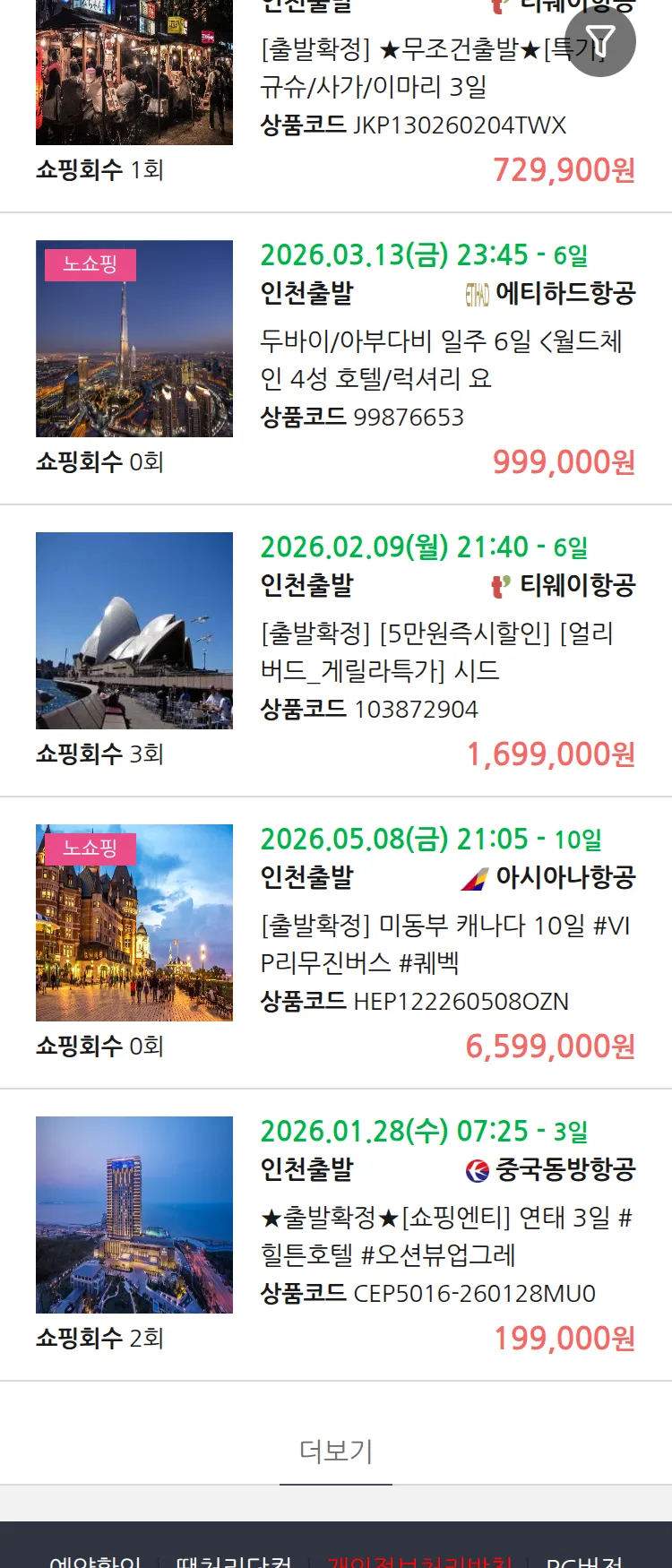Tap 더보기 to load more packages
672x1568 pixels.
[336, 1451]
